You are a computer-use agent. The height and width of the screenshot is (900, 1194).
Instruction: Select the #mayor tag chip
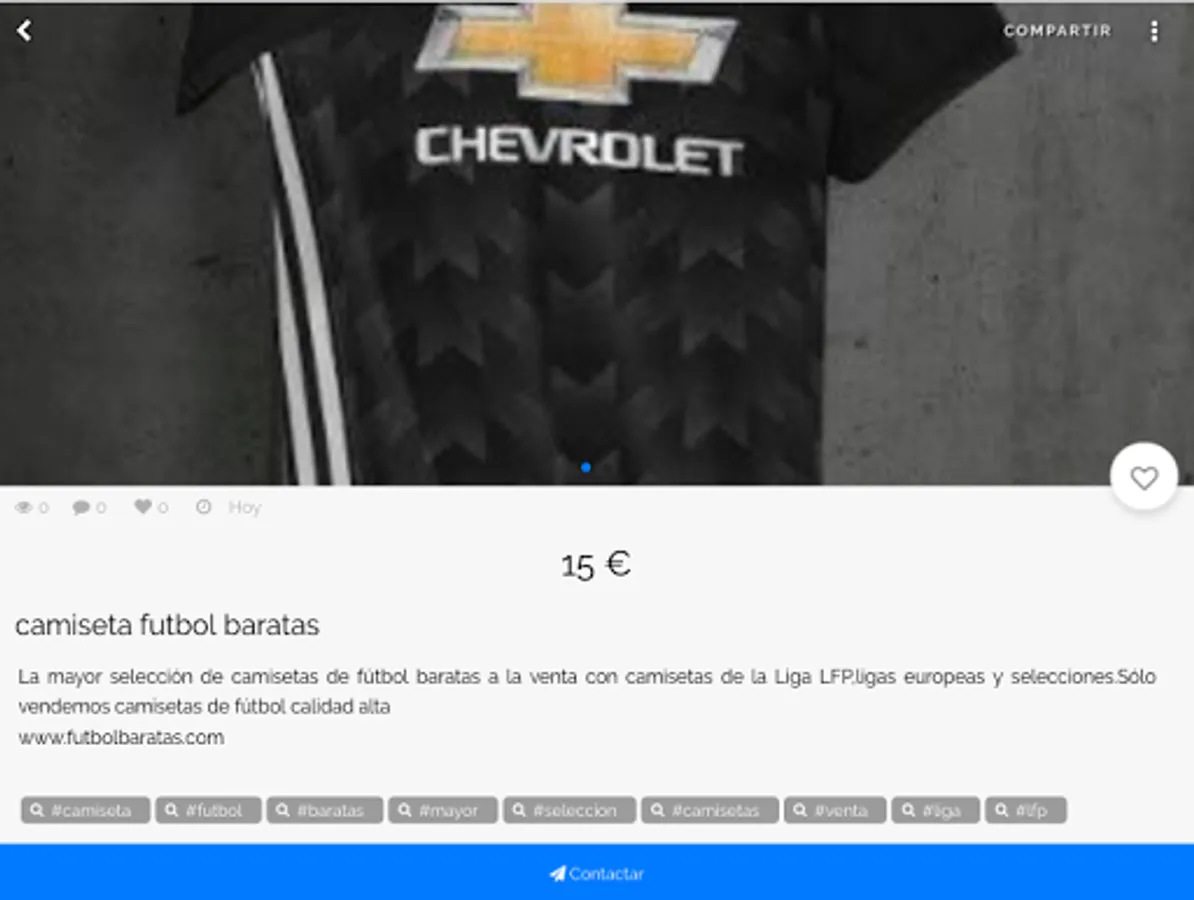tap(442, 810)
